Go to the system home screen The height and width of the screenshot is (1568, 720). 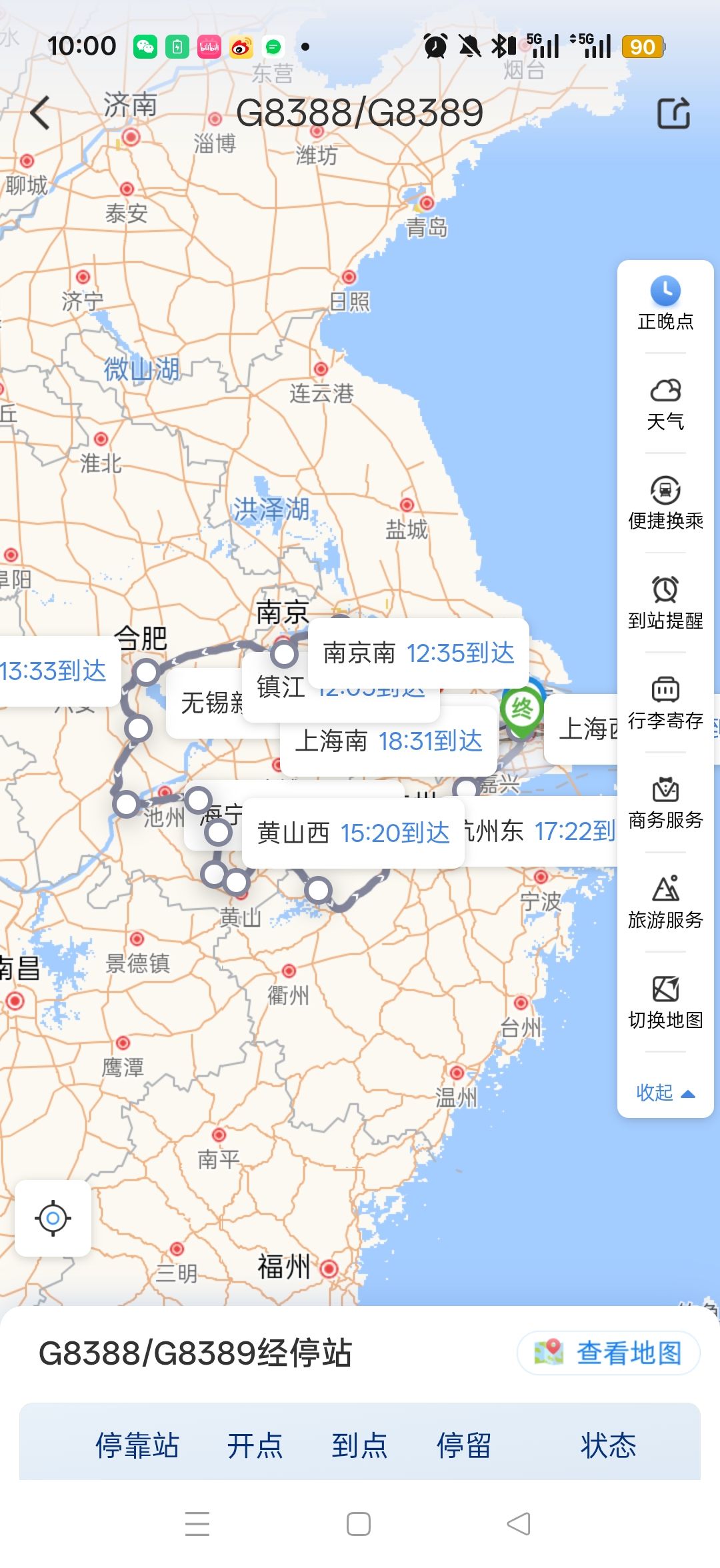click(x=359, y=1524)
